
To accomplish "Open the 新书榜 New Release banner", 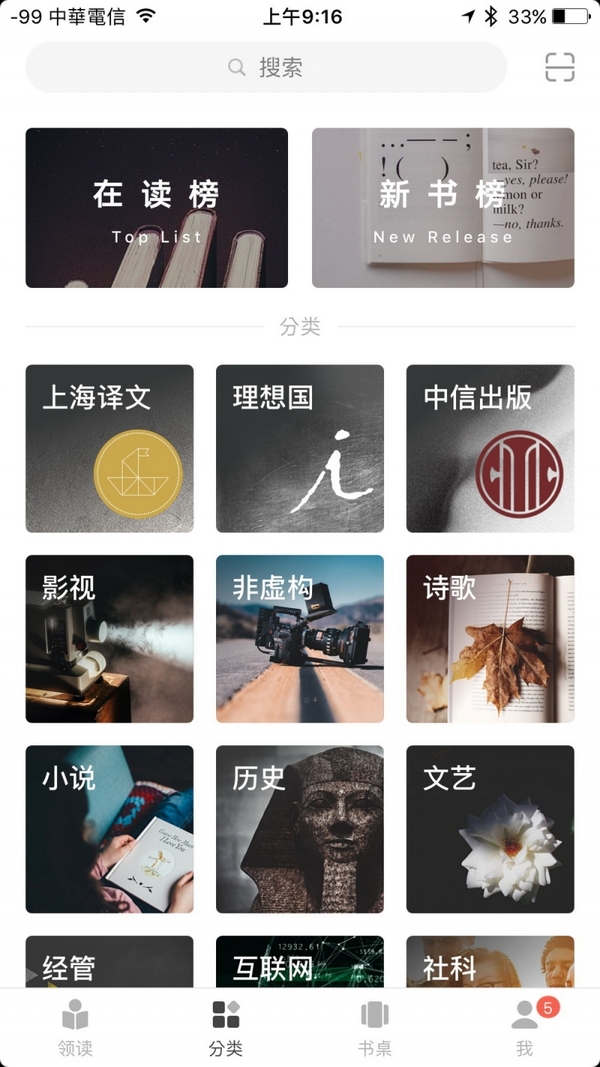I will (443, 208).
